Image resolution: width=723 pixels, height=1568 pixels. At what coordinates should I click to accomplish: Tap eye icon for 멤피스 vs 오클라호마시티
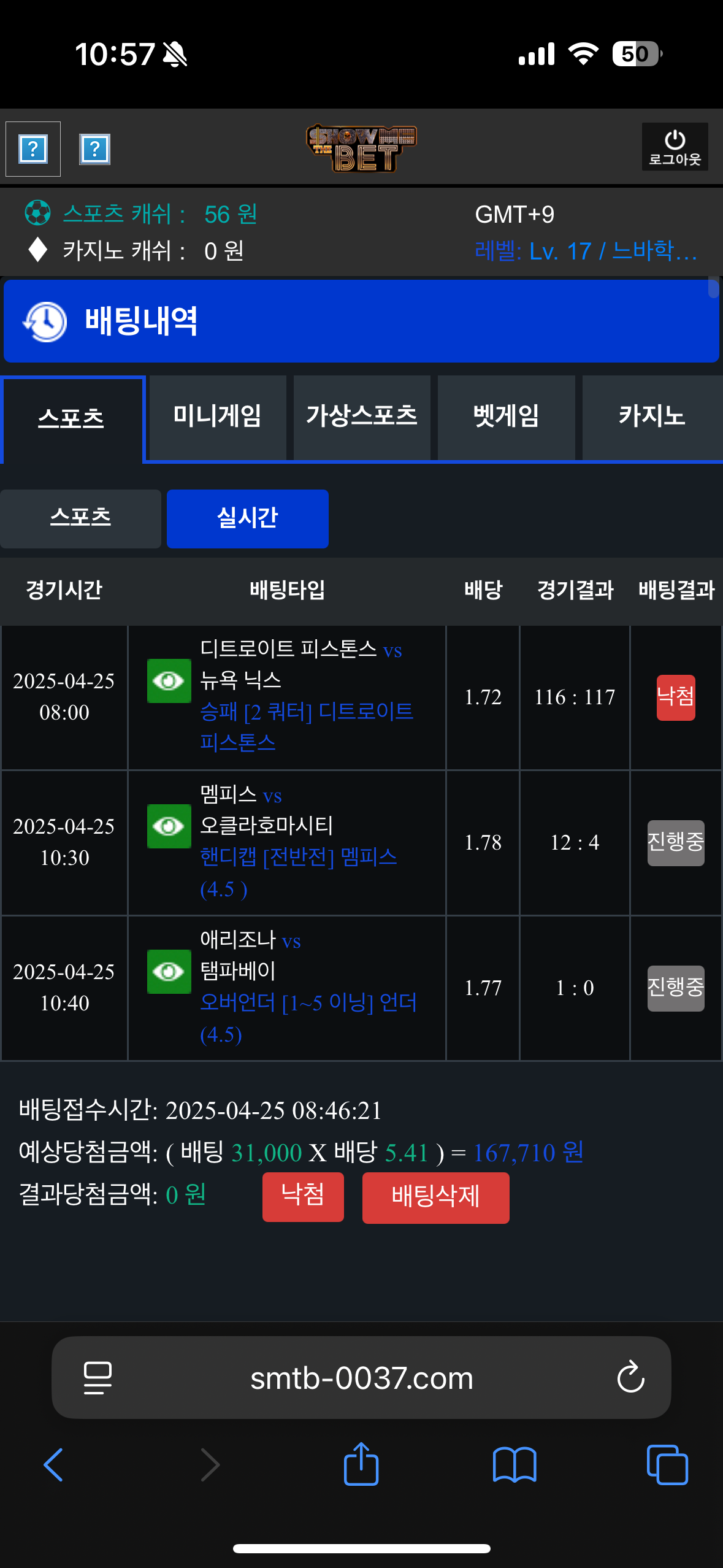(169, 826)
